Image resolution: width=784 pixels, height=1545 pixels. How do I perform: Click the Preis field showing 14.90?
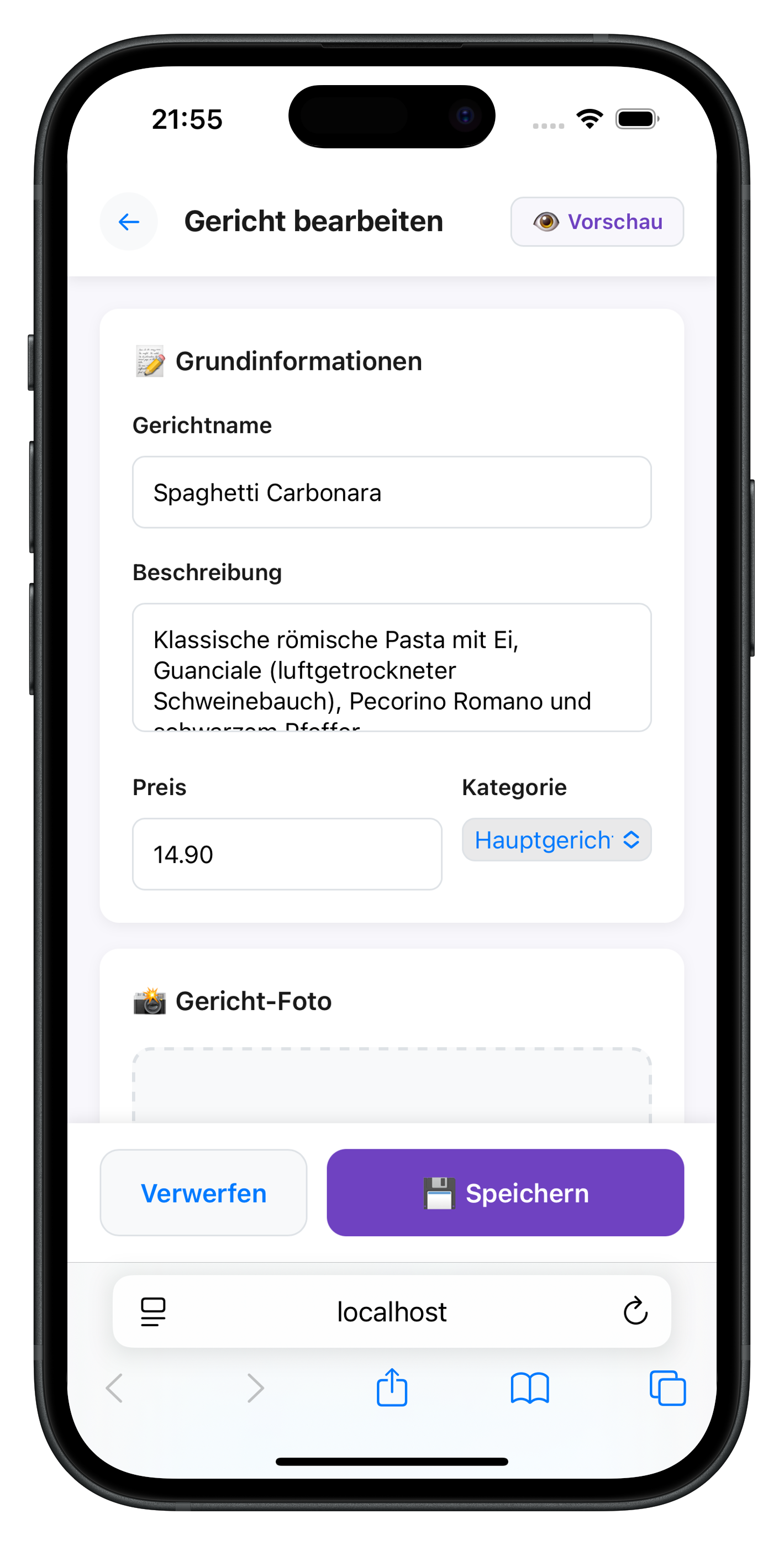point(286,854)
